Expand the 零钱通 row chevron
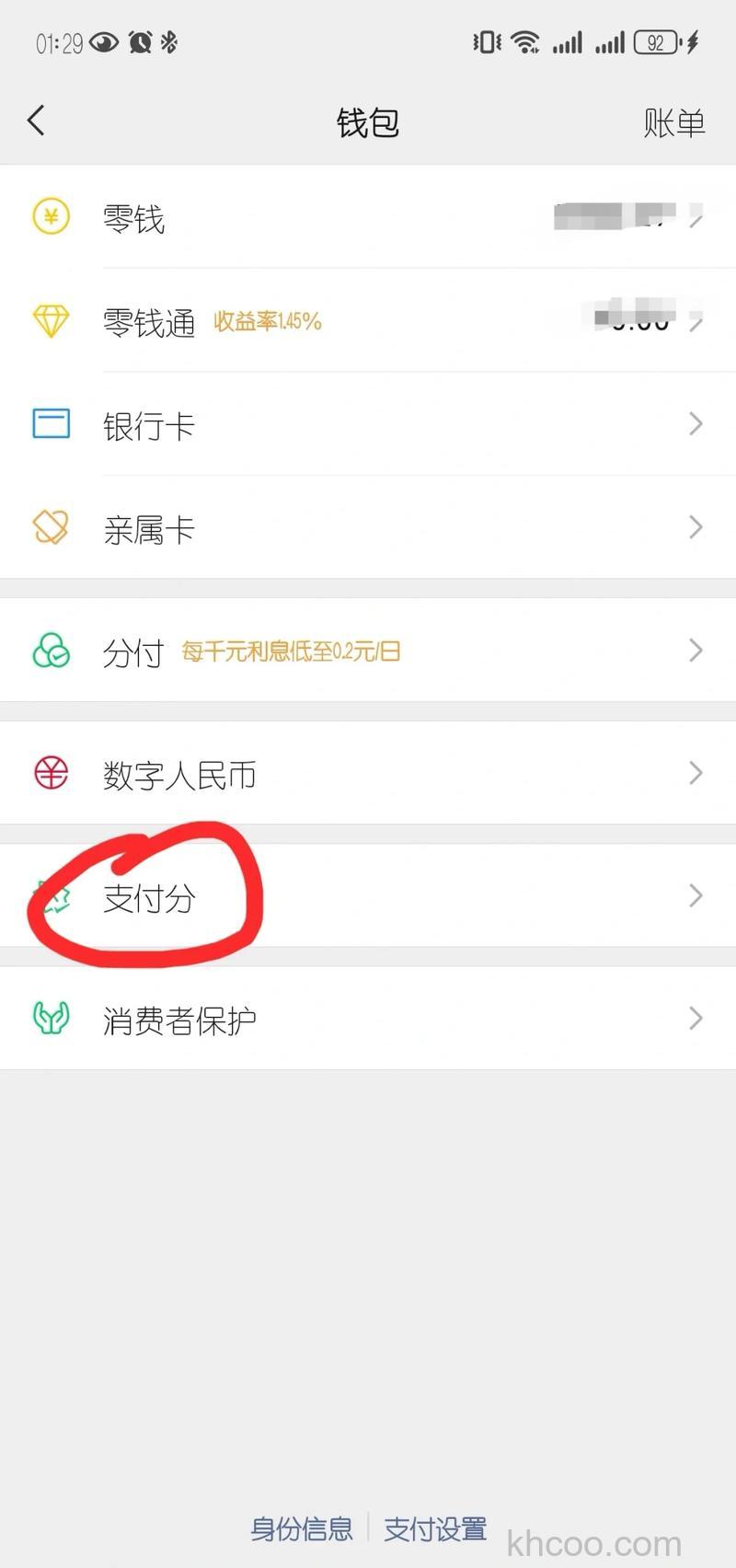 coord(696,320)
